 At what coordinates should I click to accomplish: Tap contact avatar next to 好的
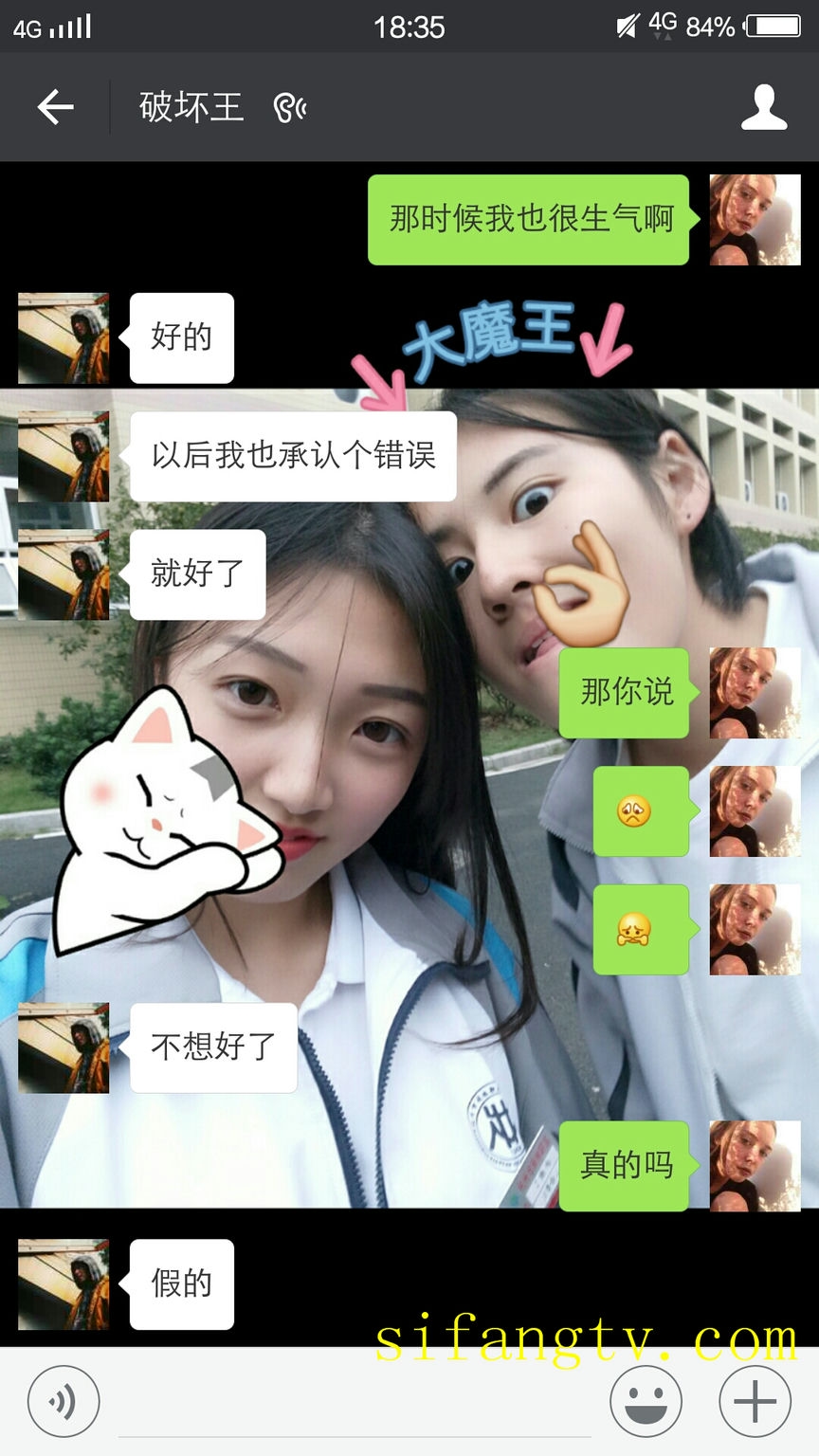(x=64, y=338)
